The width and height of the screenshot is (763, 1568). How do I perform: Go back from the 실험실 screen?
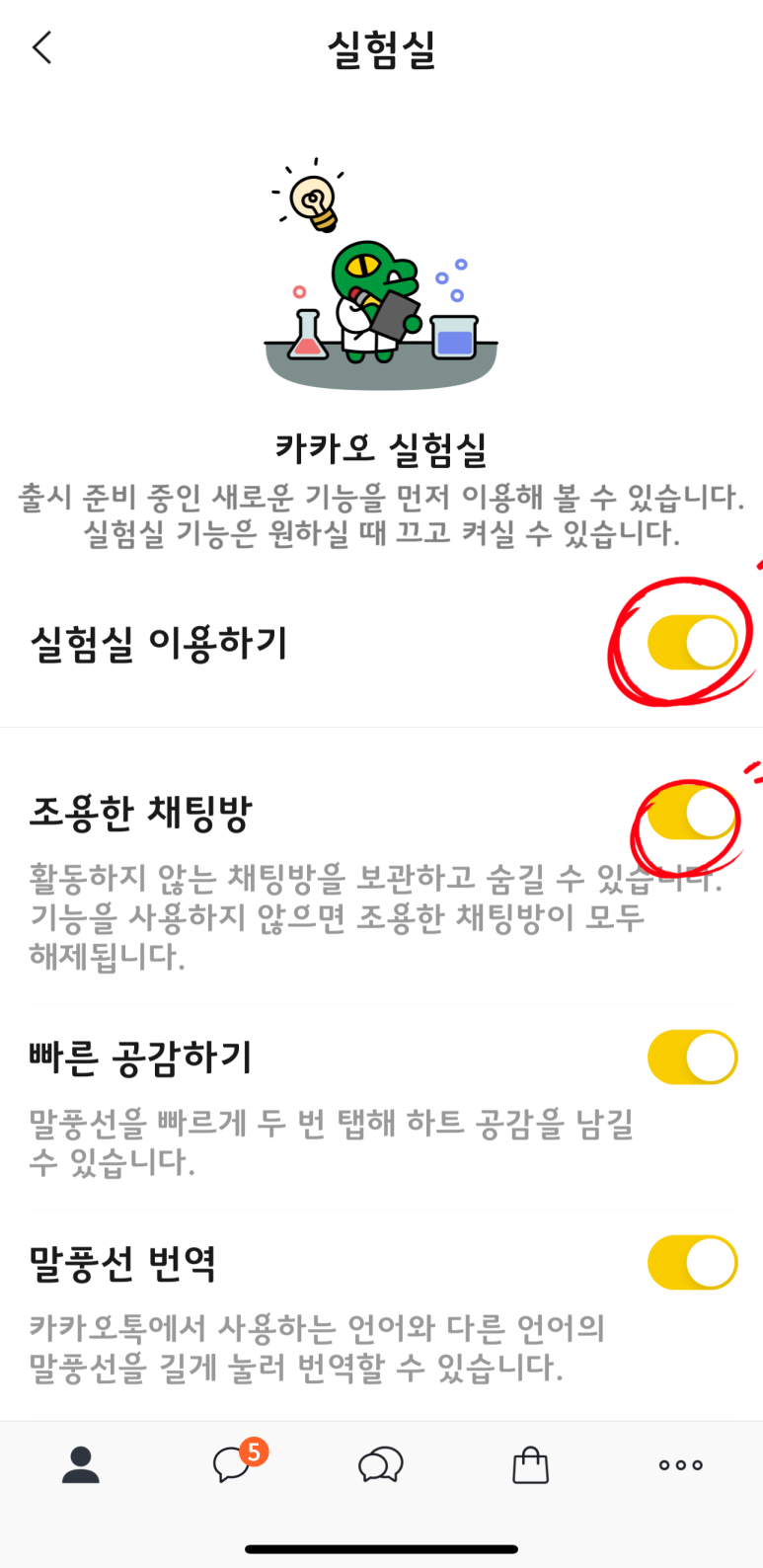pos(41,47)
